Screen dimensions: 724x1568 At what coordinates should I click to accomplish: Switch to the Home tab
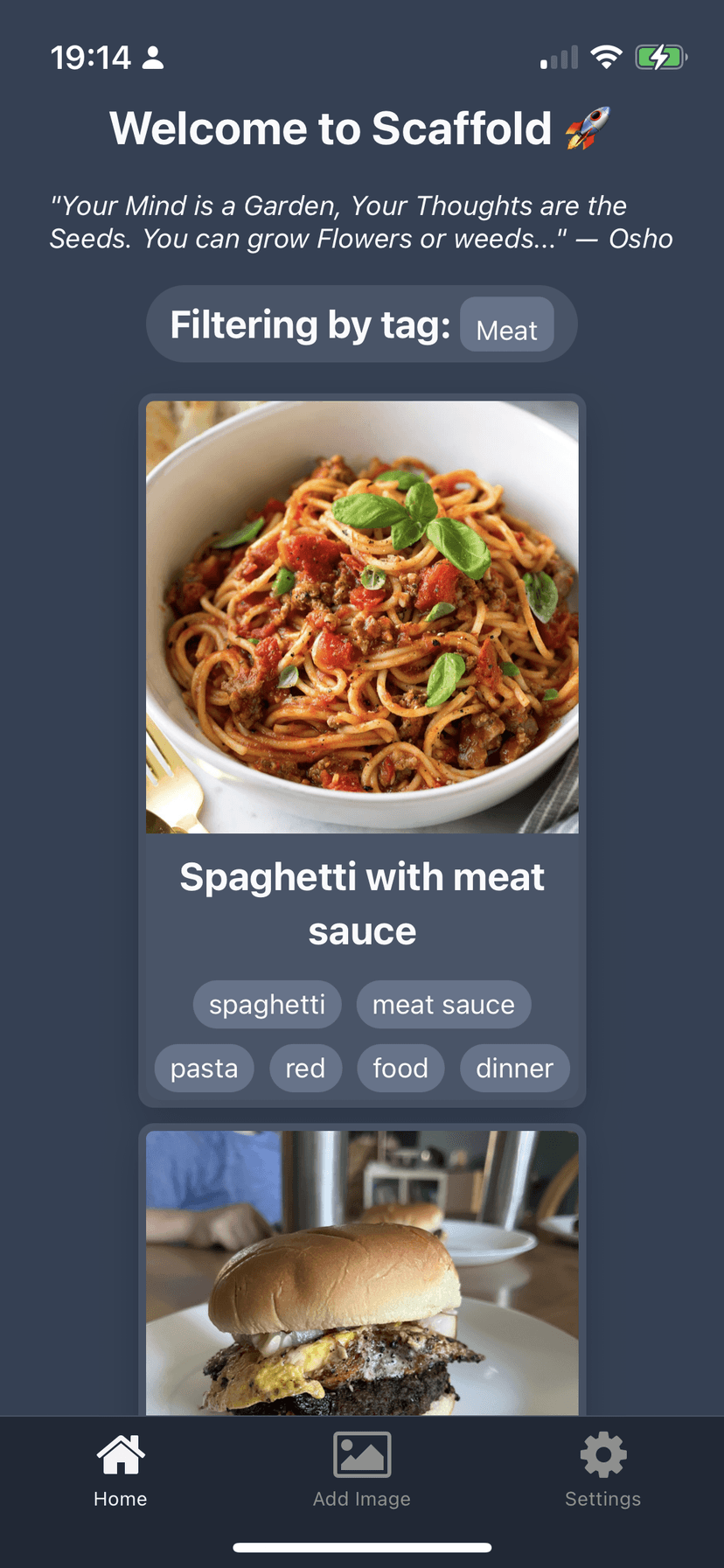pos(121,1471)
